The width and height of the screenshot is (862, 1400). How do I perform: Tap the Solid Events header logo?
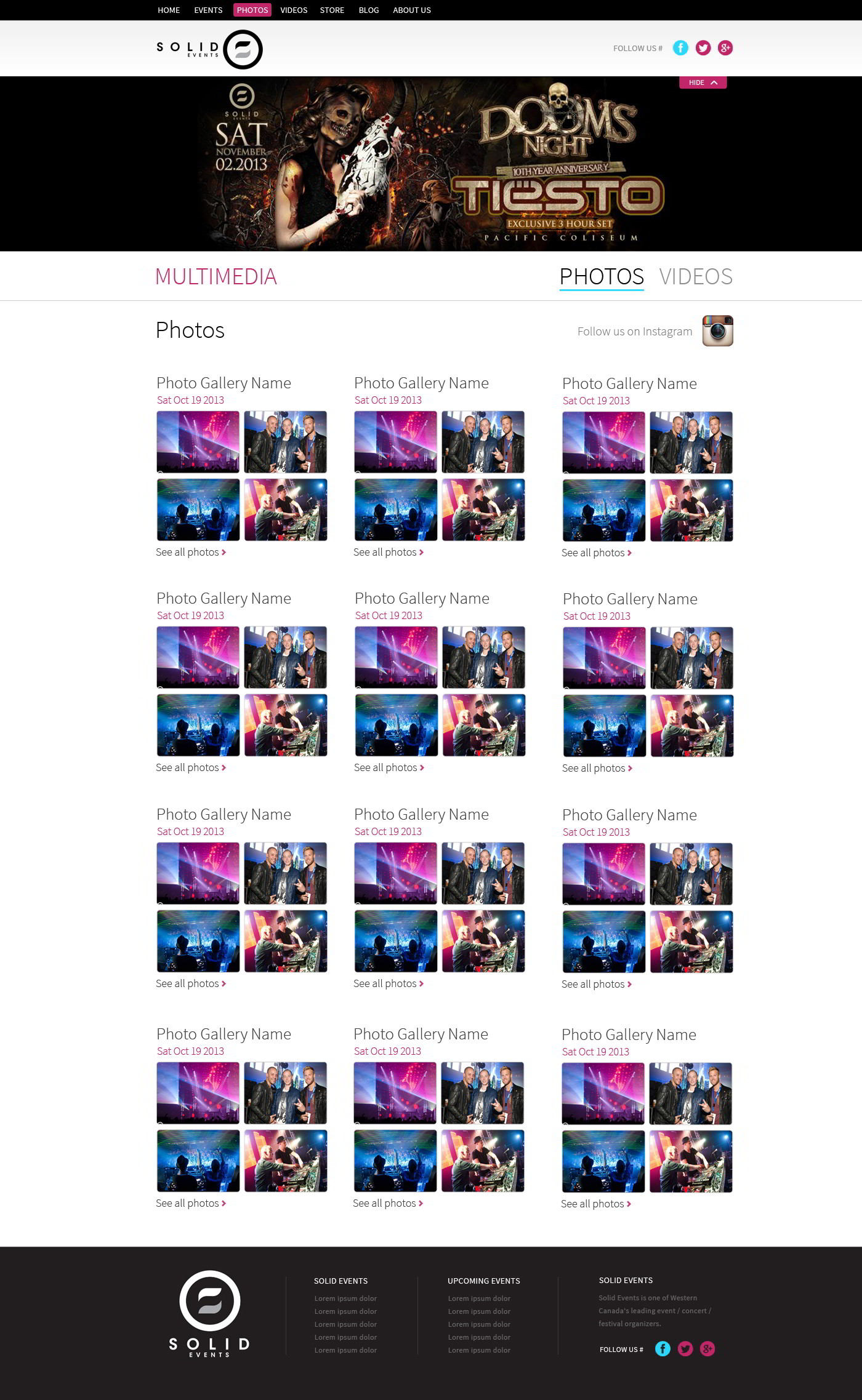(209, 49)
